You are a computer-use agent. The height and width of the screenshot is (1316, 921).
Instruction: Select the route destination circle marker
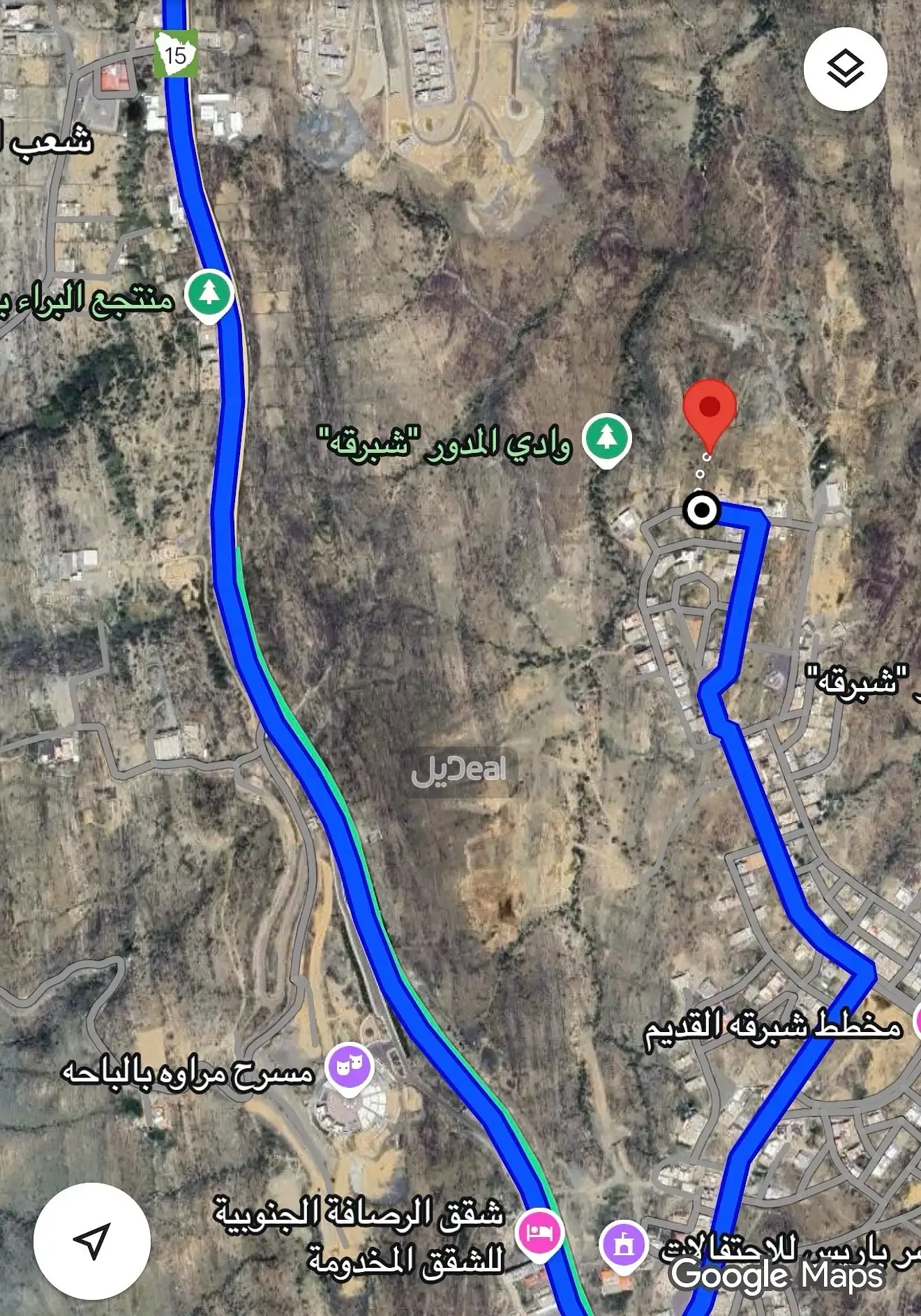tap(701, 510)
